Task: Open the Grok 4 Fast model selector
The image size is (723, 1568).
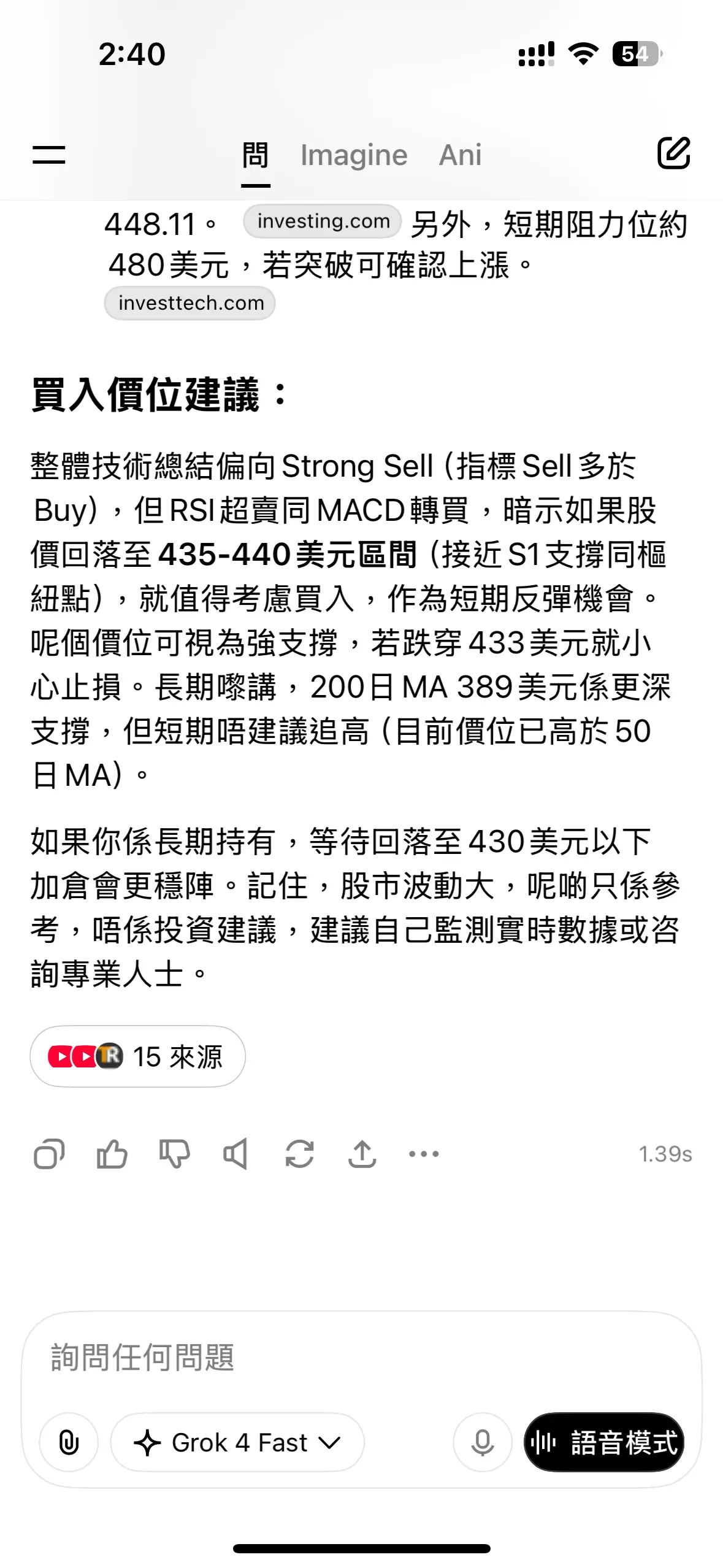Action: click(x=237, y=1442)
